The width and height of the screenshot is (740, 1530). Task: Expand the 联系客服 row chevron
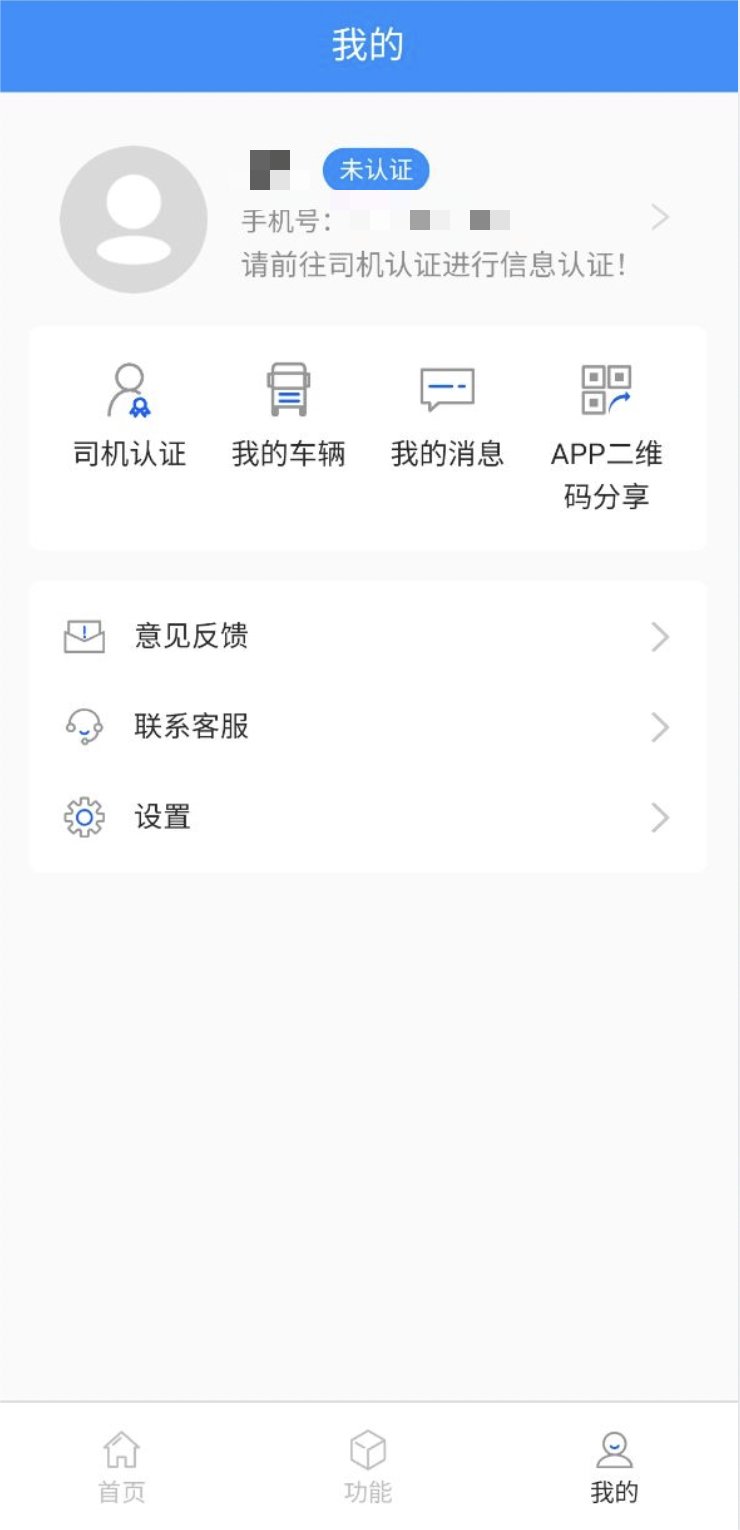659,727
